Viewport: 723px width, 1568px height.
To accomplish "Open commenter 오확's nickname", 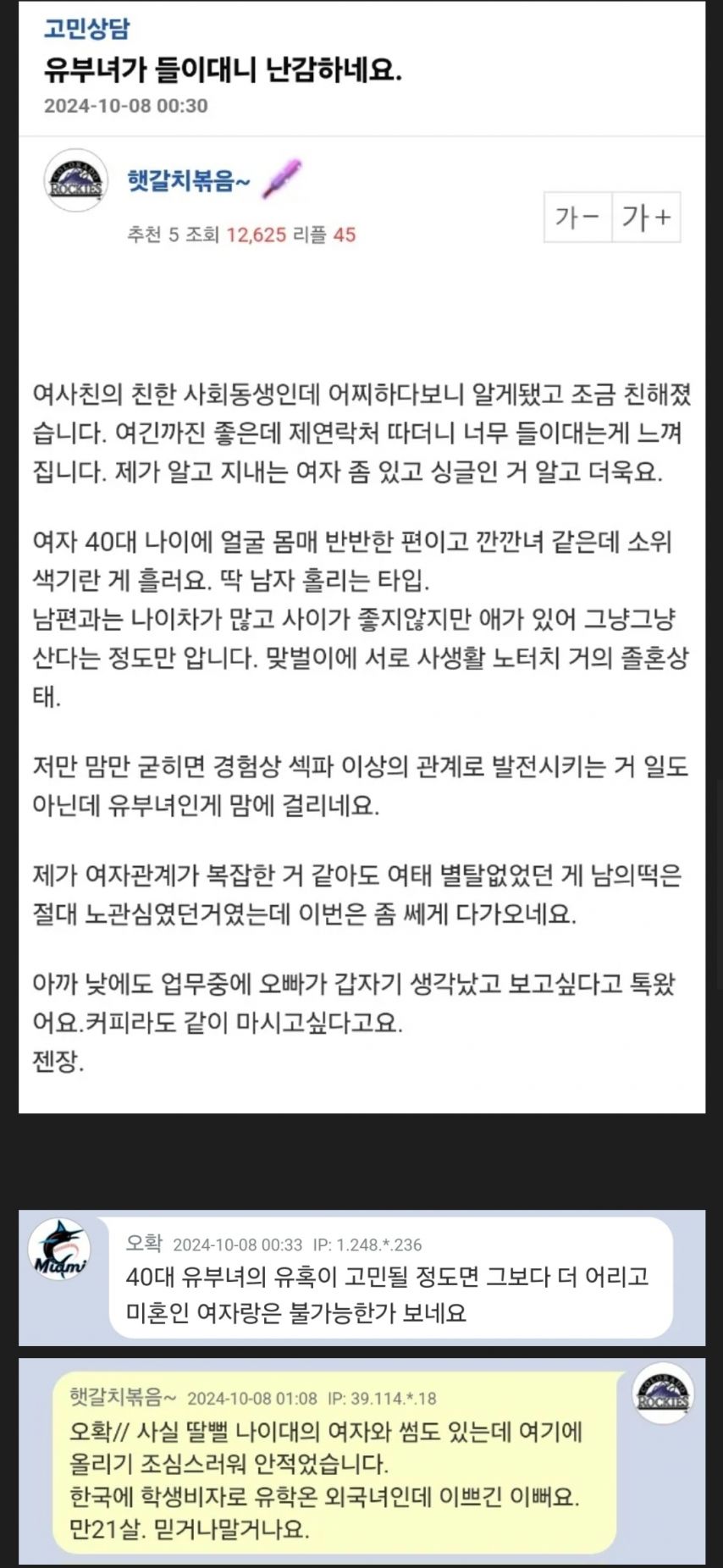I will click(x=143, y=1242).
